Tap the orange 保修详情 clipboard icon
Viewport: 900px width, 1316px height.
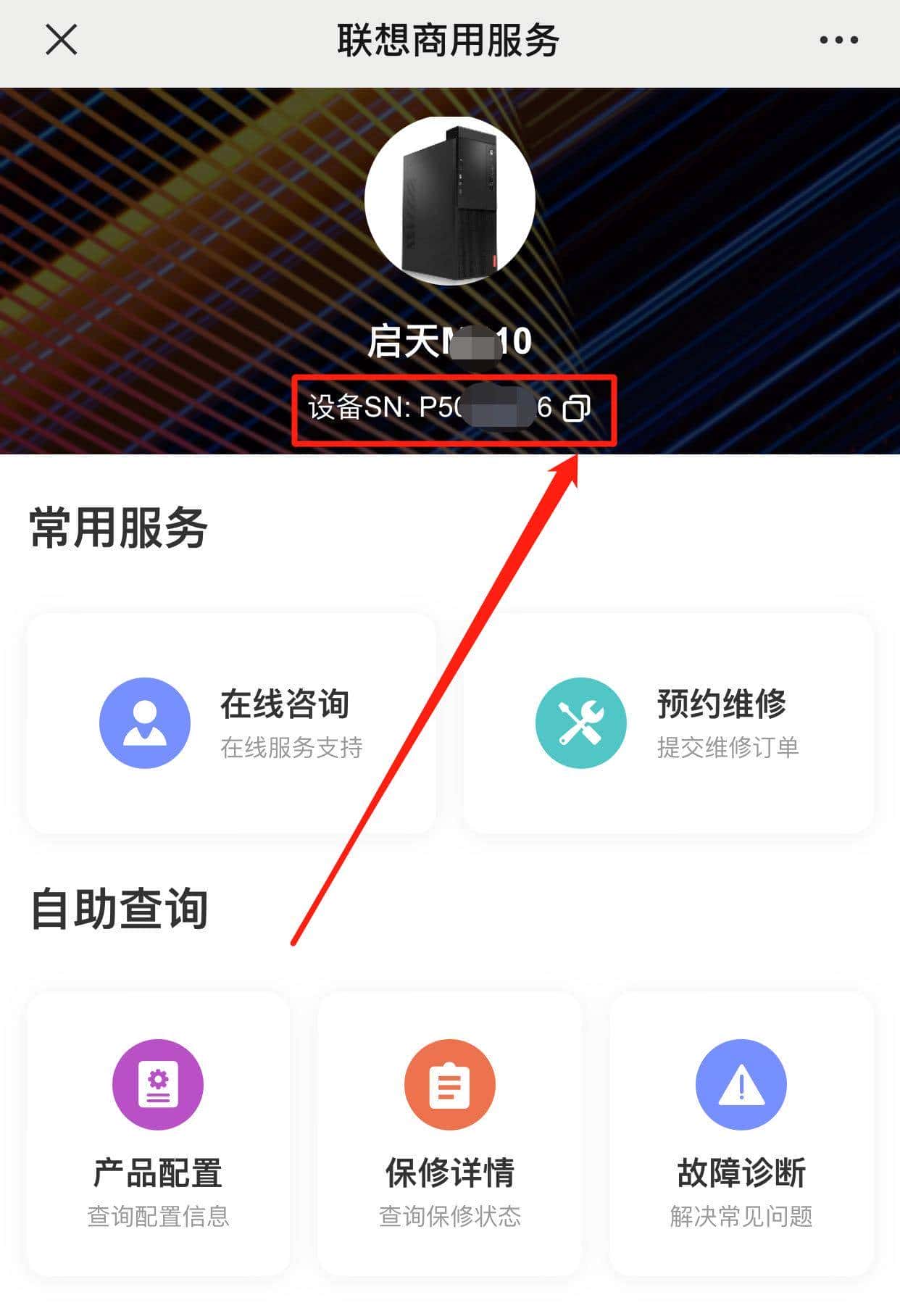(x=449, y=1085)
